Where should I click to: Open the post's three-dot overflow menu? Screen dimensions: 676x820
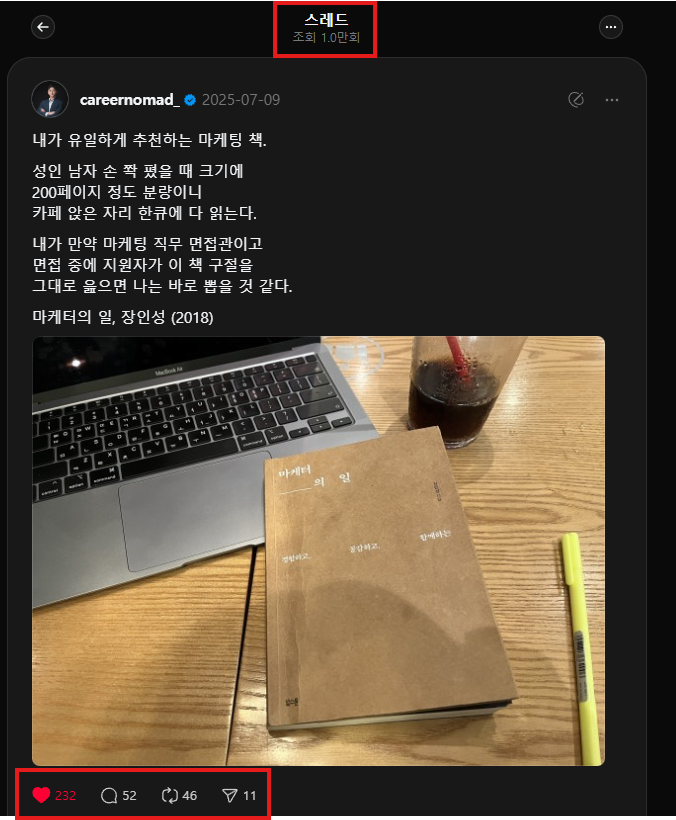click(x=612, y=100)
